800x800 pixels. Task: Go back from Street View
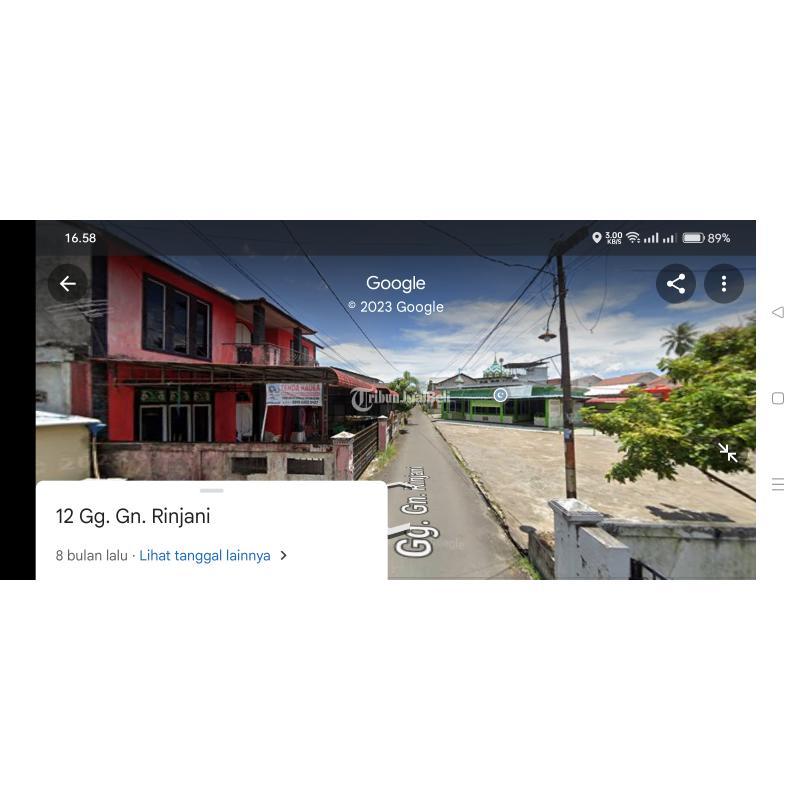[68, 284]
